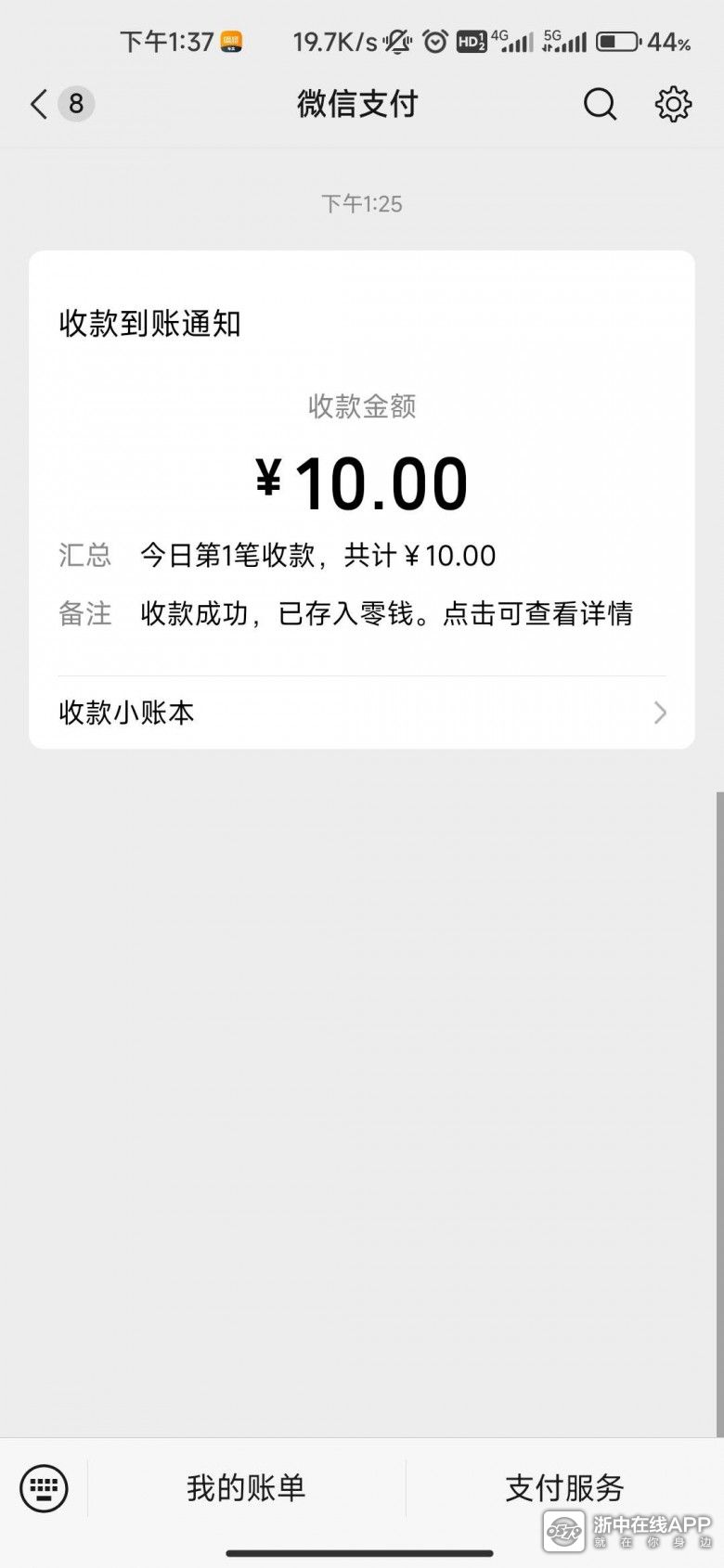Open 收款小账本 row

pos(362,713)
